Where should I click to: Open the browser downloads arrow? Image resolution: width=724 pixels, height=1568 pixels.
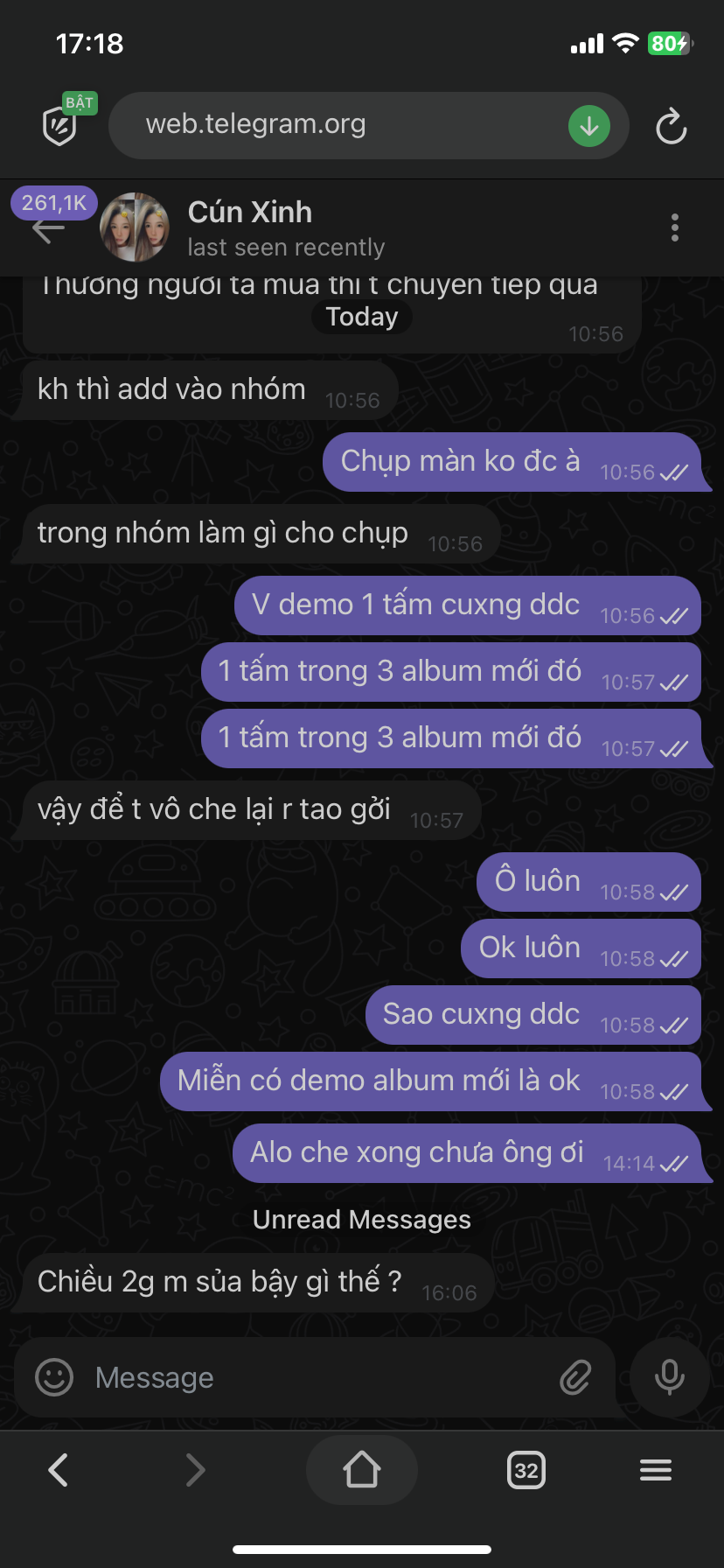pos(589,126)
